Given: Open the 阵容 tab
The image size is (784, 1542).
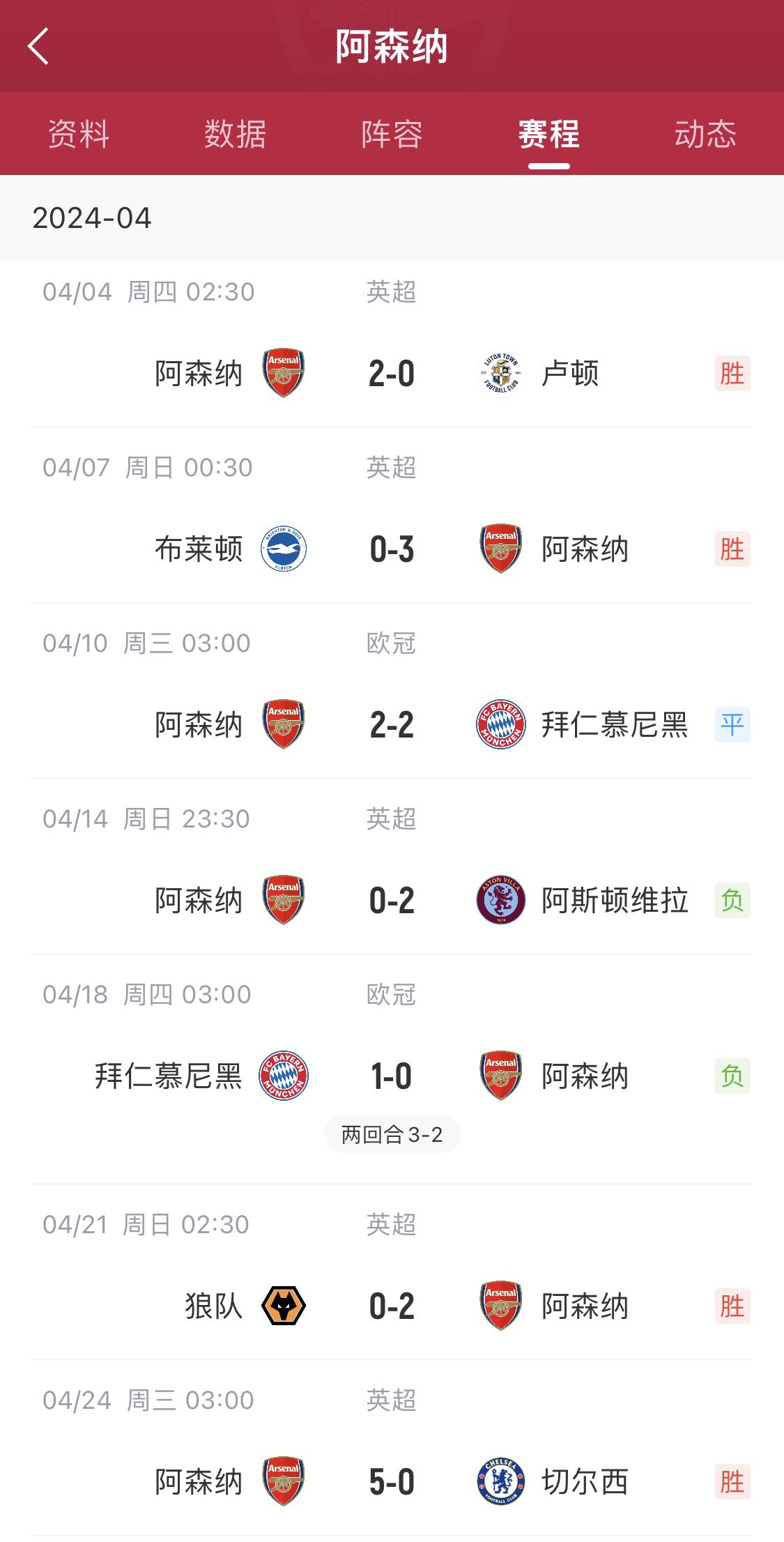Looking at the screenshot, I should click(x=392, y=134).
